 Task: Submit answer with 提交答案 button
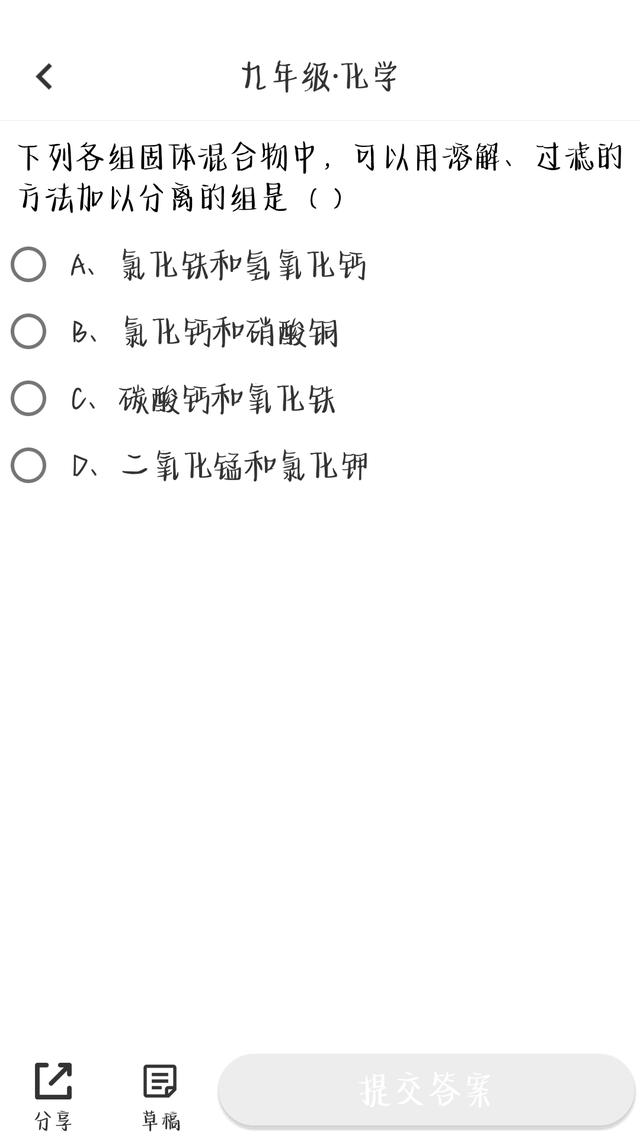click(427, 1089)
